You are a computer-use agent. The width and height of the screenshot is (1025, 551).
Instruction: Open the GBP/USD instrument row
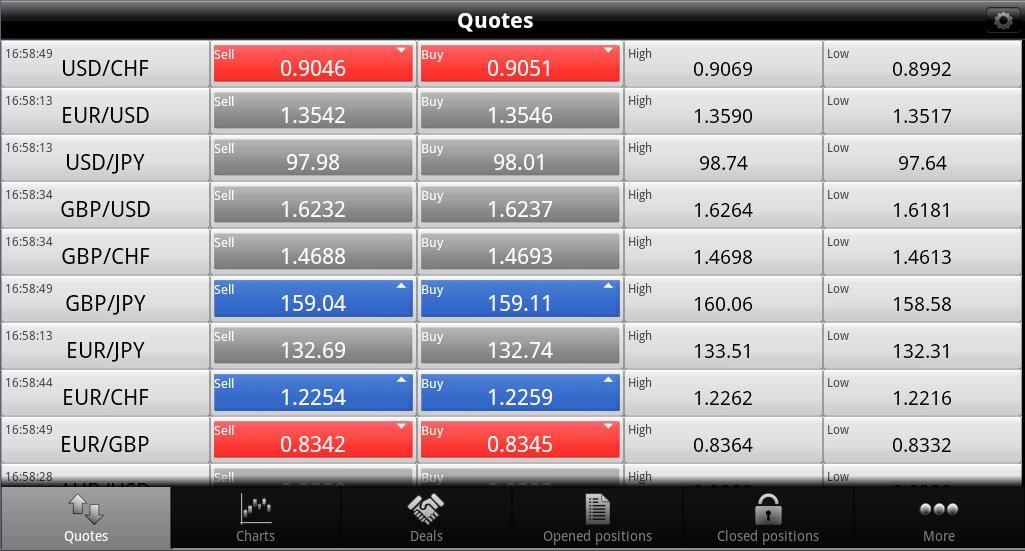tap(105, 204)
